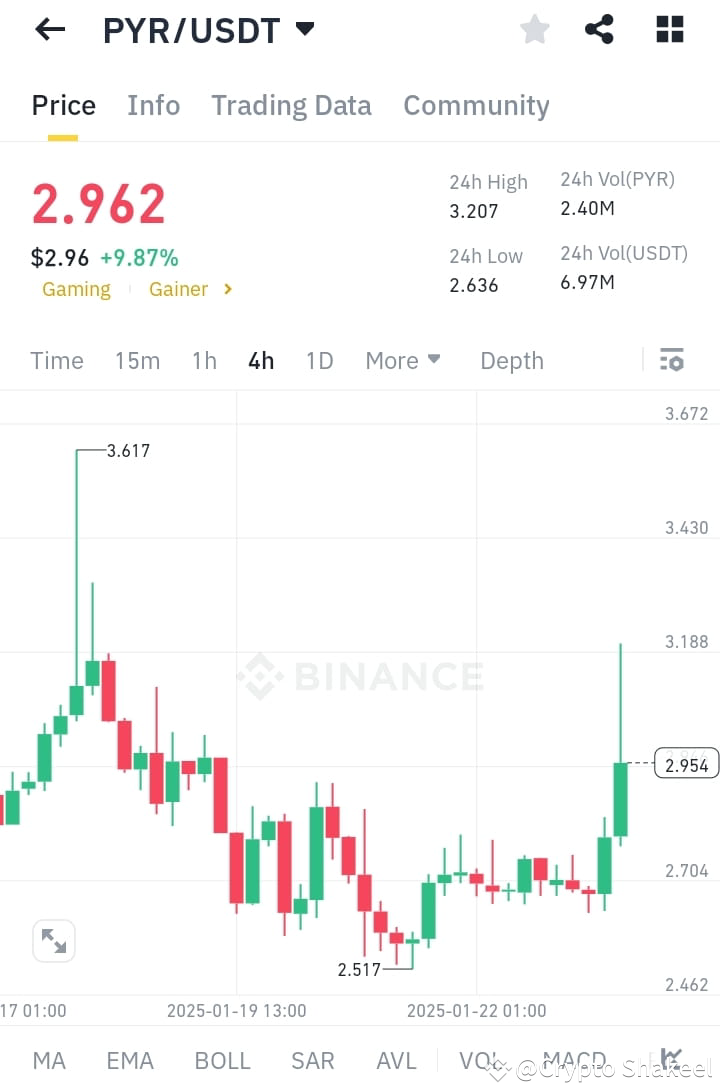Toggle the EMA indicator

click(x=130, y=1060)
